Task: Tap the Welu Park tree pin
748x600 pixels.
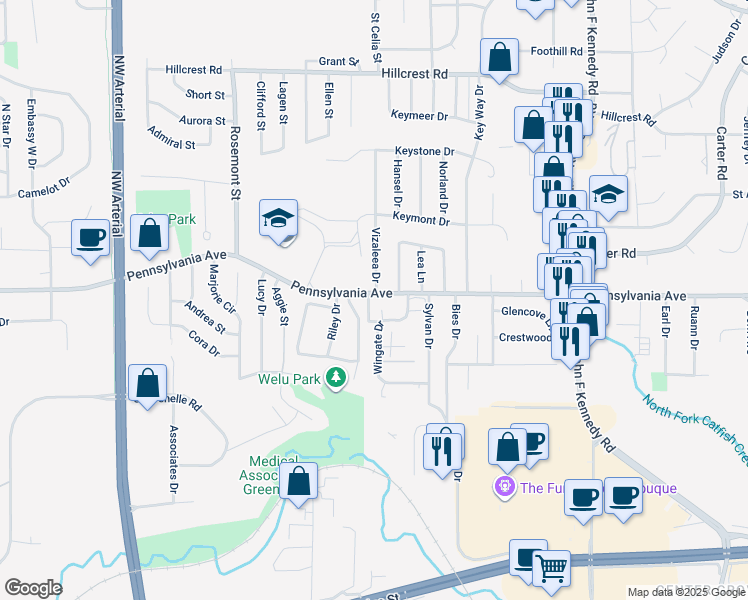Action: [338, 377]
